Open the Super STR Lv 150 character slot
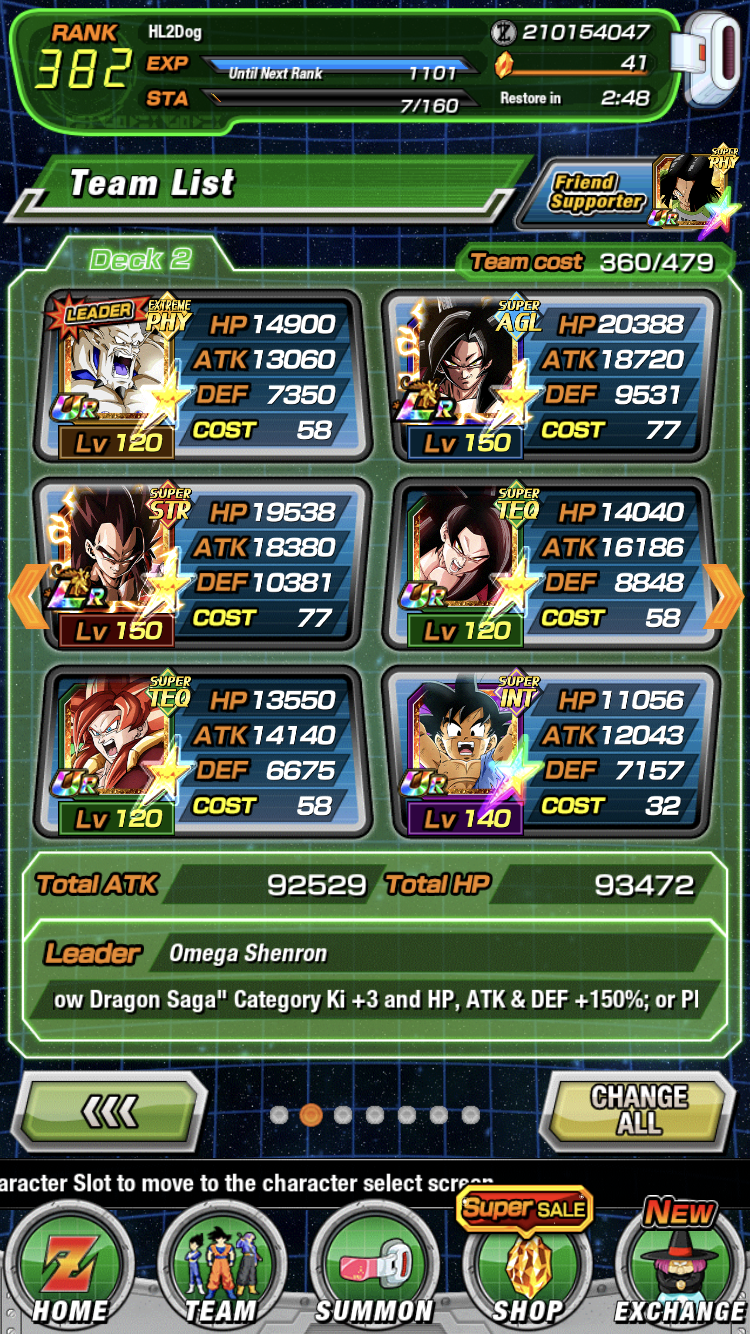 (204, 563)
